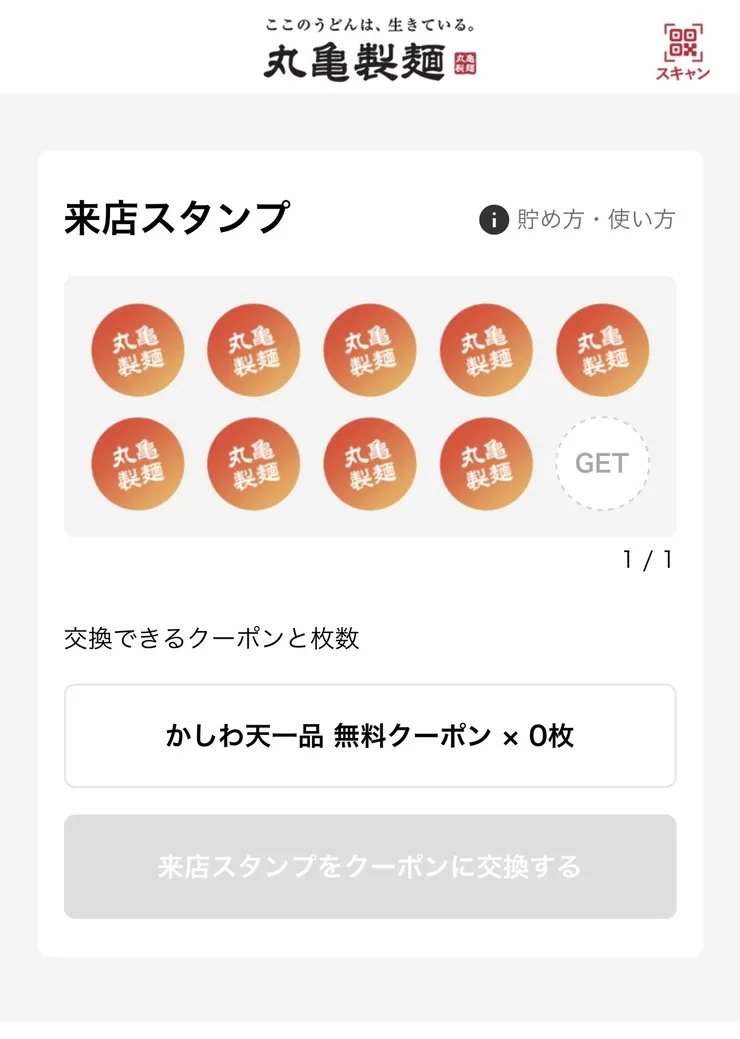The height and width of the screenshot is (1039, 740).
Task: Select the second stamp in the bottom row
Action: 253,463
